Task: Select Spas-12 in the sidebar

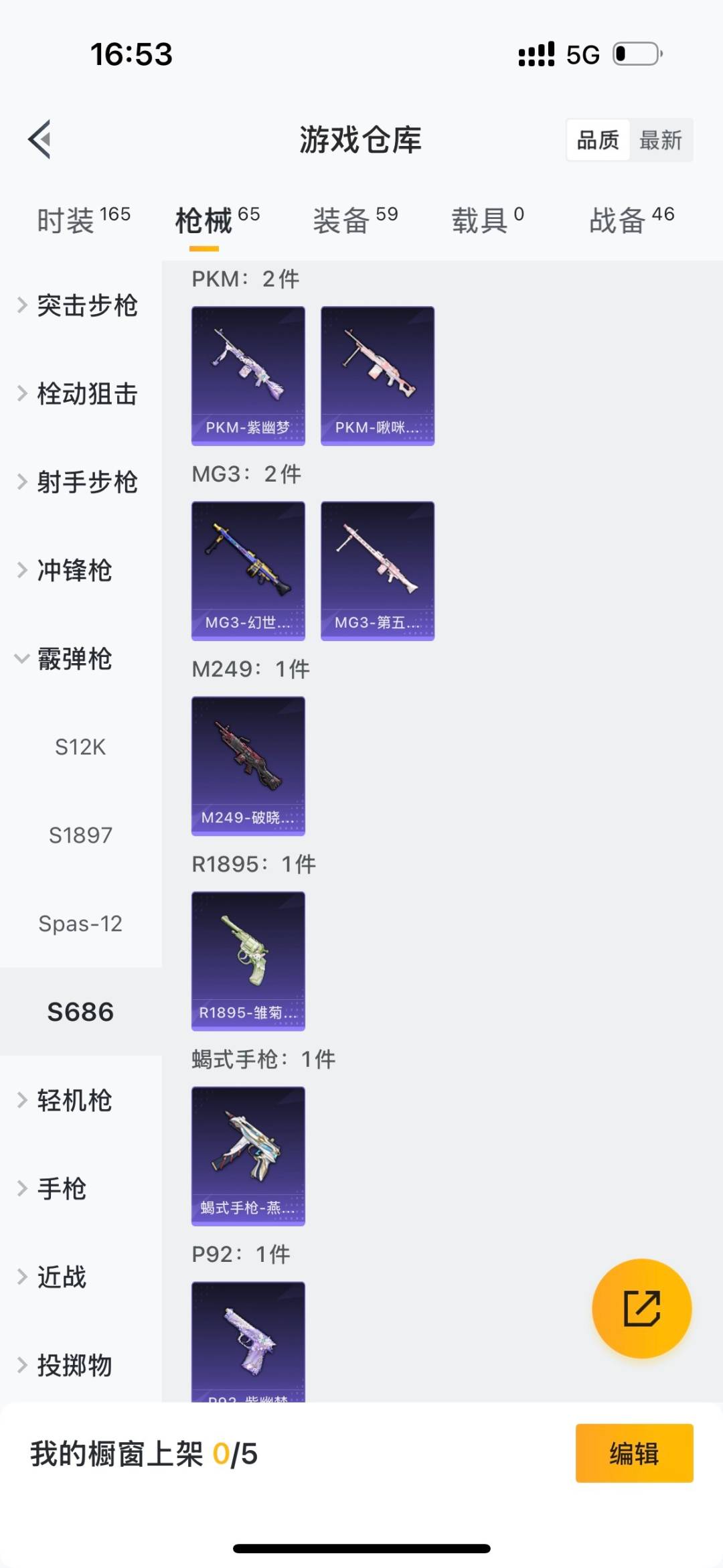Action: pyautogui.click(x=82, y=924)
